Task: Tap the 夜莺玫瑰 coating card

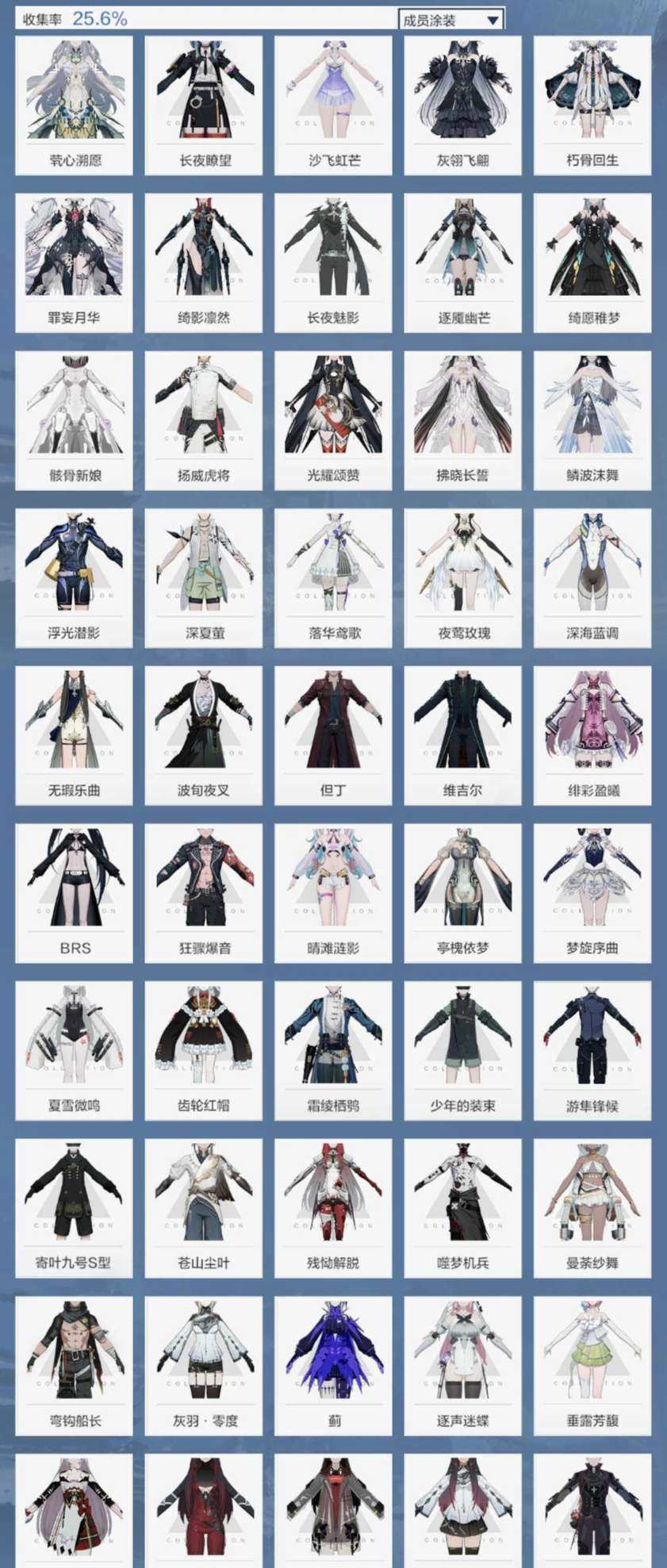Action: [462, 577]
